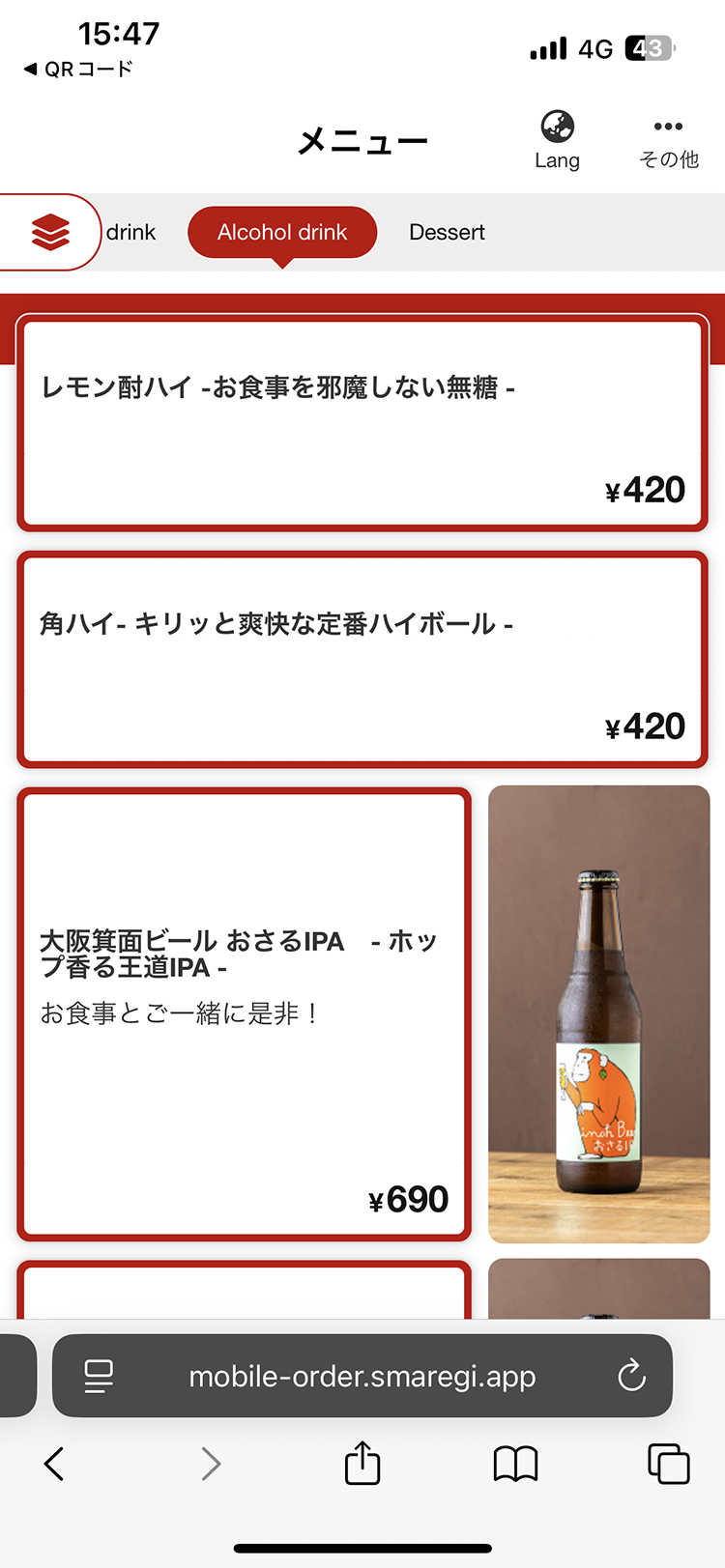Open the 角ハイ highball item card
Screen dimensions: 725x1568
point(362,660)
